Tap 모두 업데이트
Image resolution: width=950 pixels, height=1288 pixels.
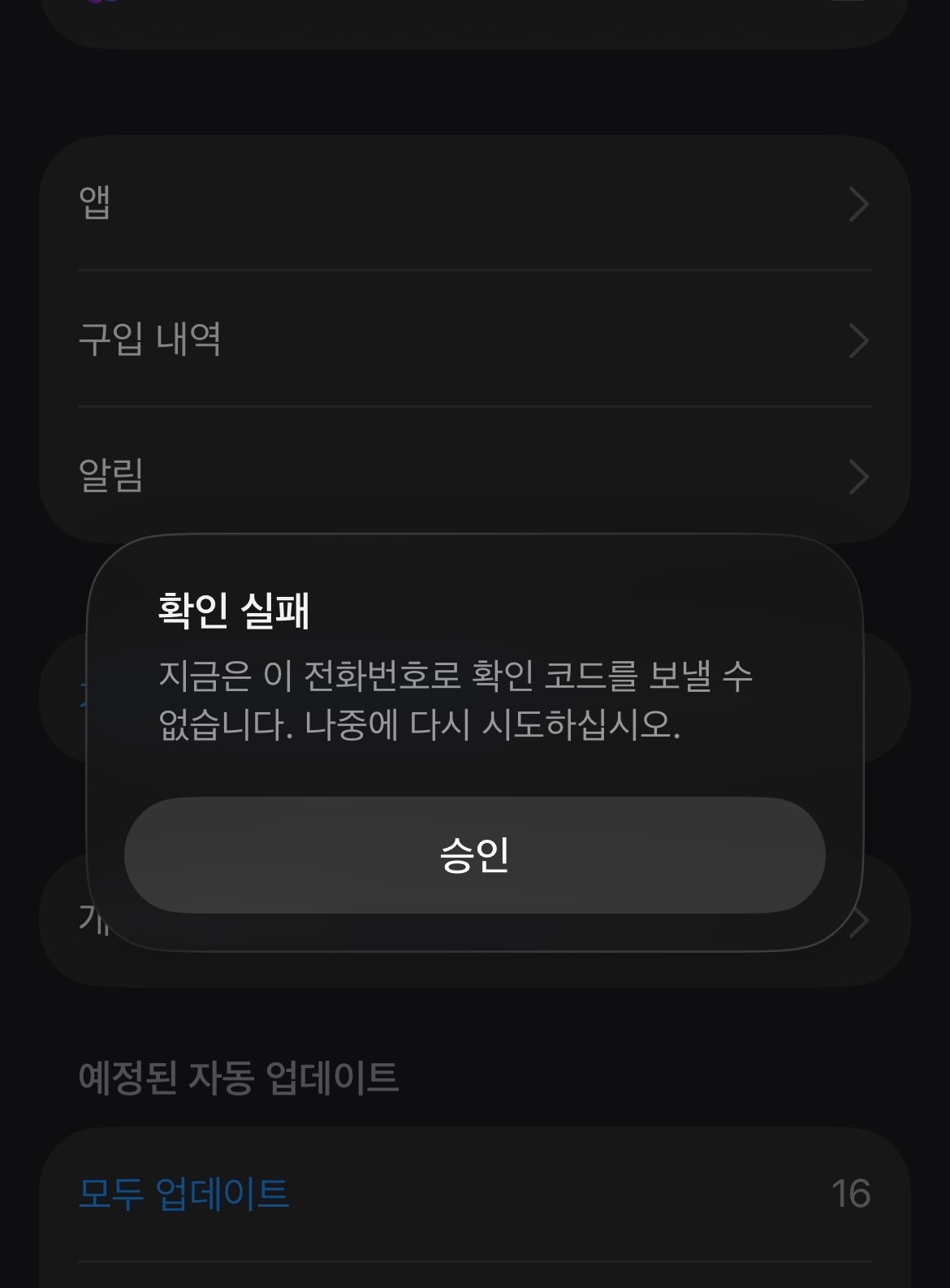point(184,1194)
